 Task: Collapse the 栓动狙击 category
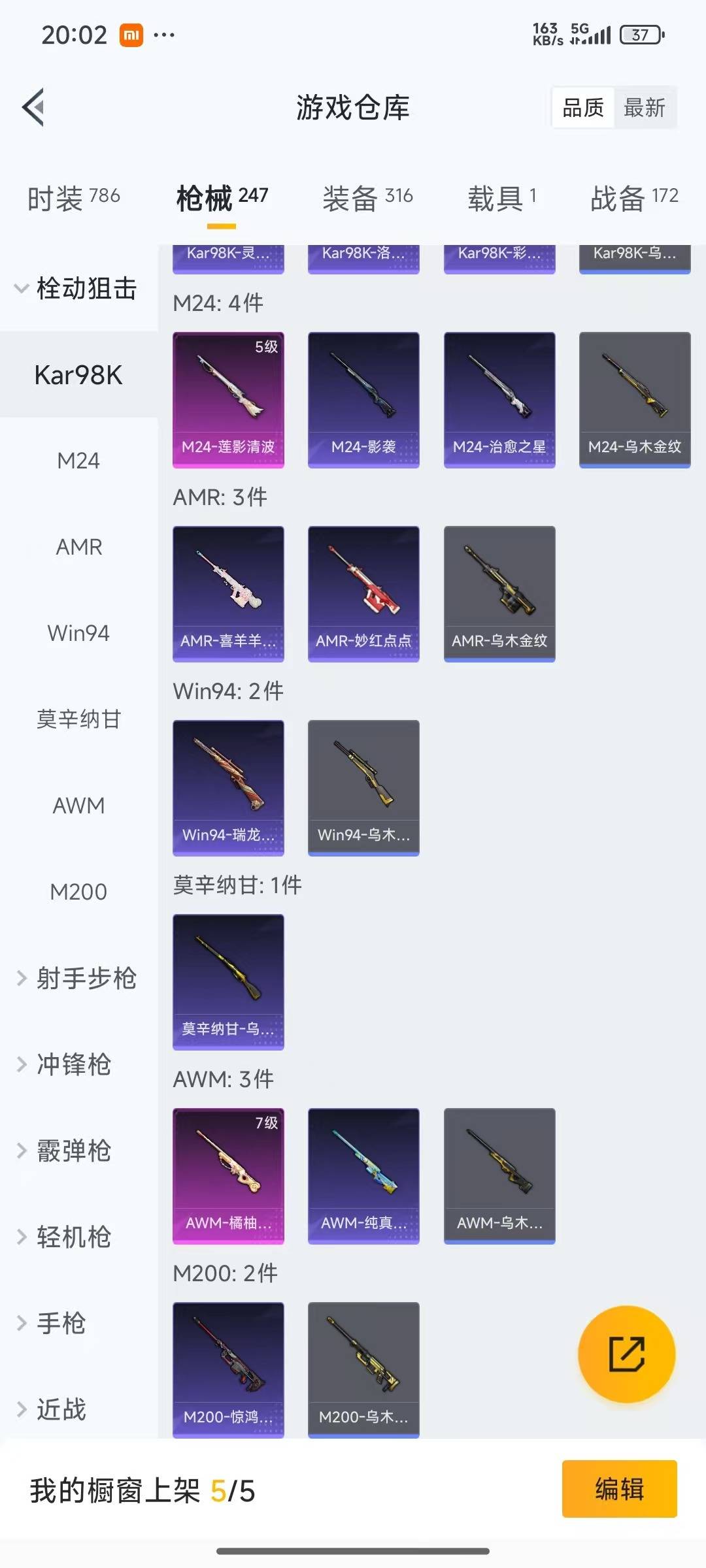coord(86,289)
